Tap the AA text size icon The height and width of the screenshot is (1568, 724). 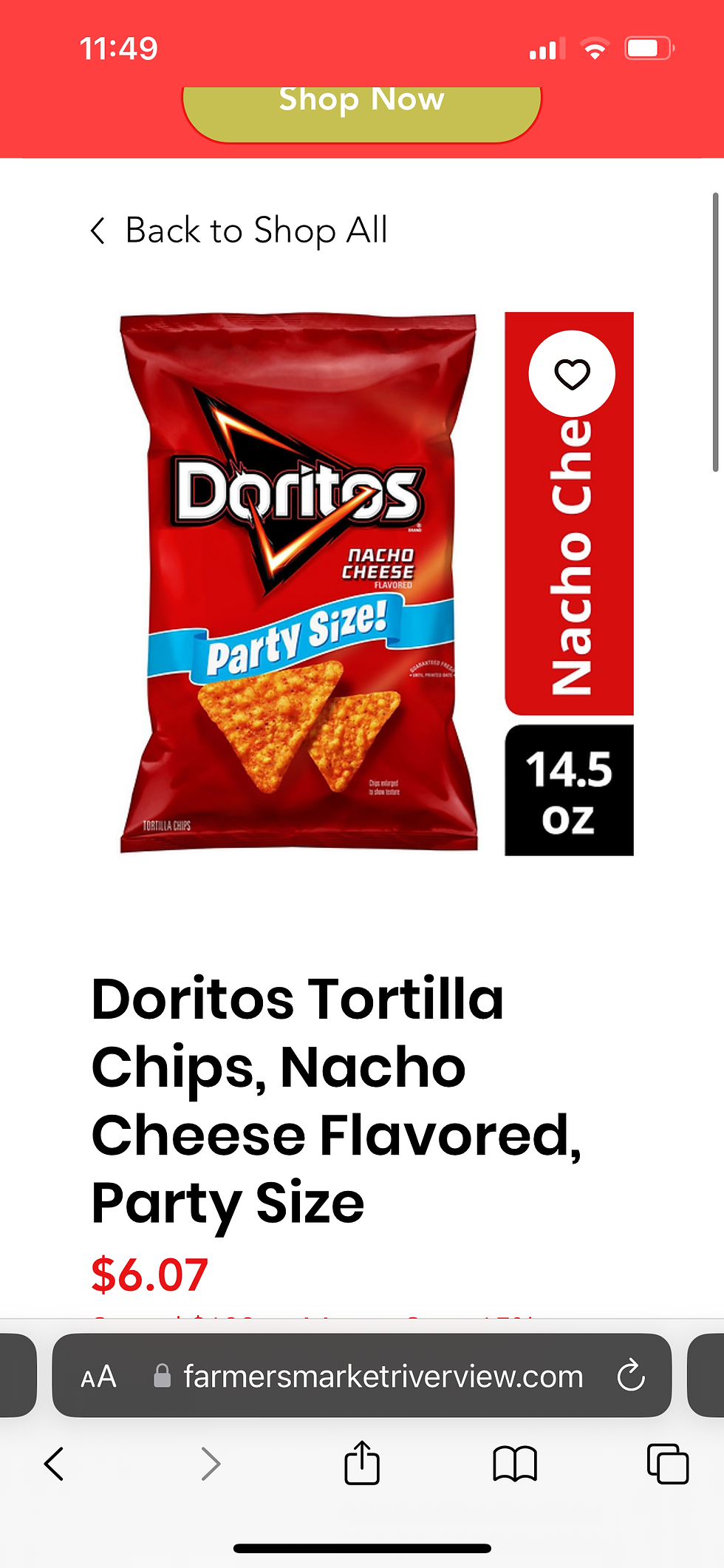pos(100,1376)
